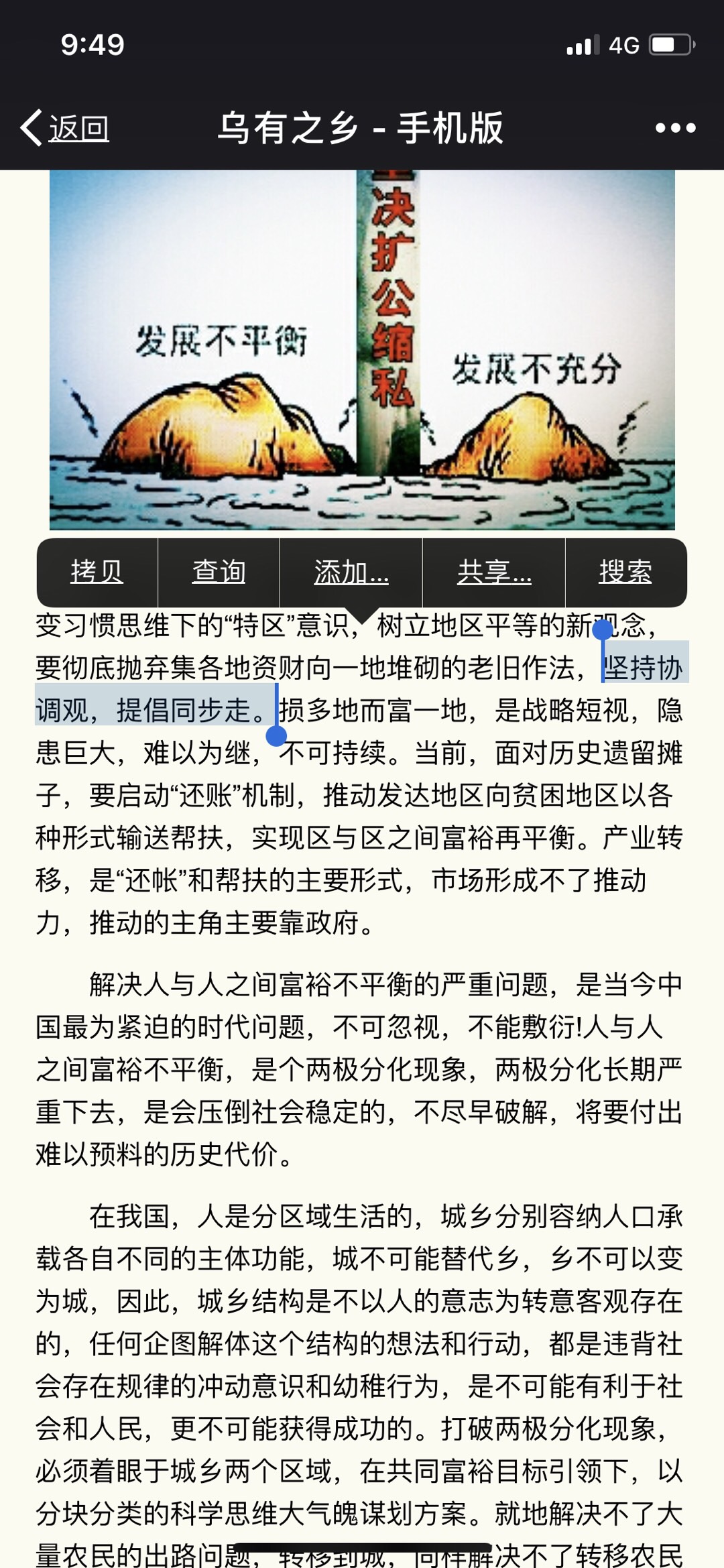
Task: Share the selected text via 共享...
Action: [x=493, y=572]
